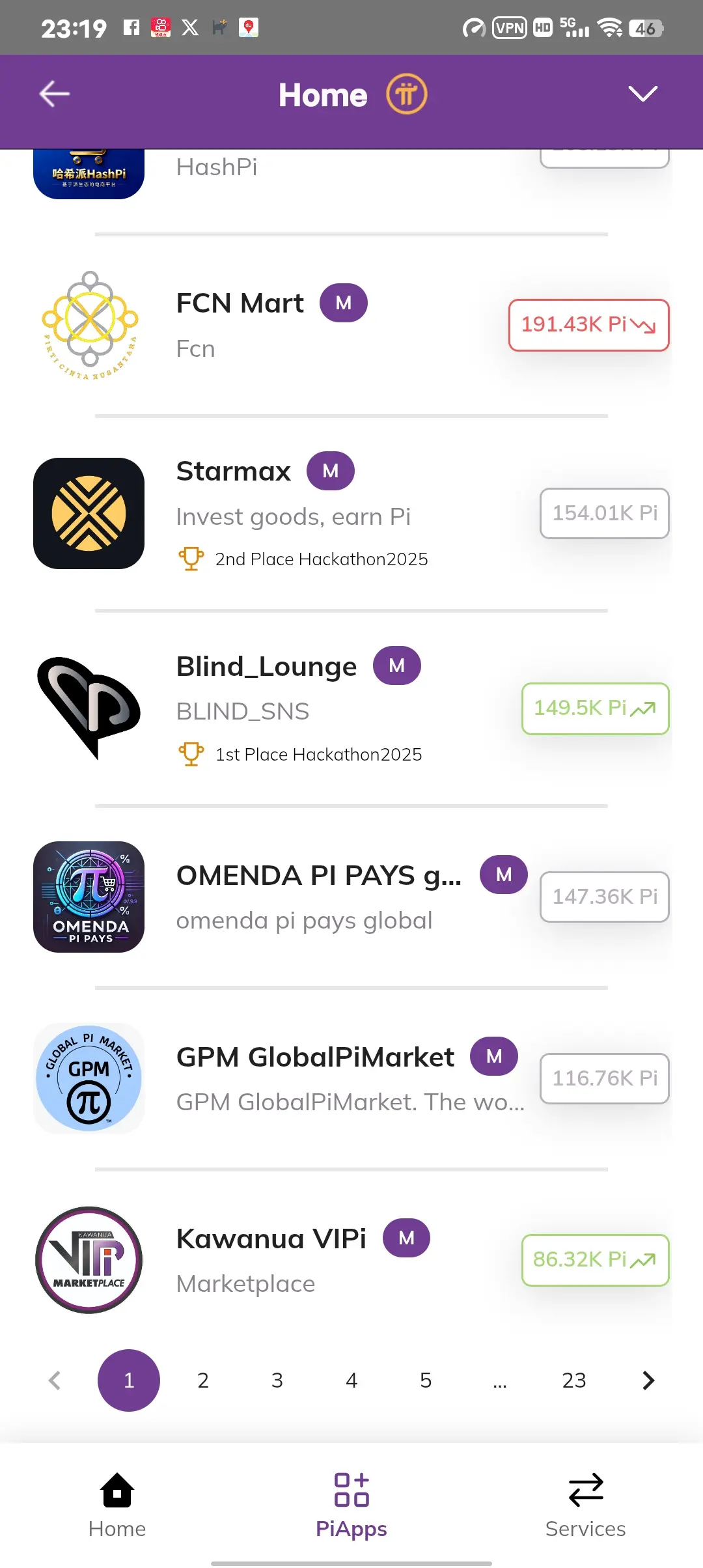This screenshot has height=1568, width=703.
Task: Jump to page 3
Action: pos(277,1380)
